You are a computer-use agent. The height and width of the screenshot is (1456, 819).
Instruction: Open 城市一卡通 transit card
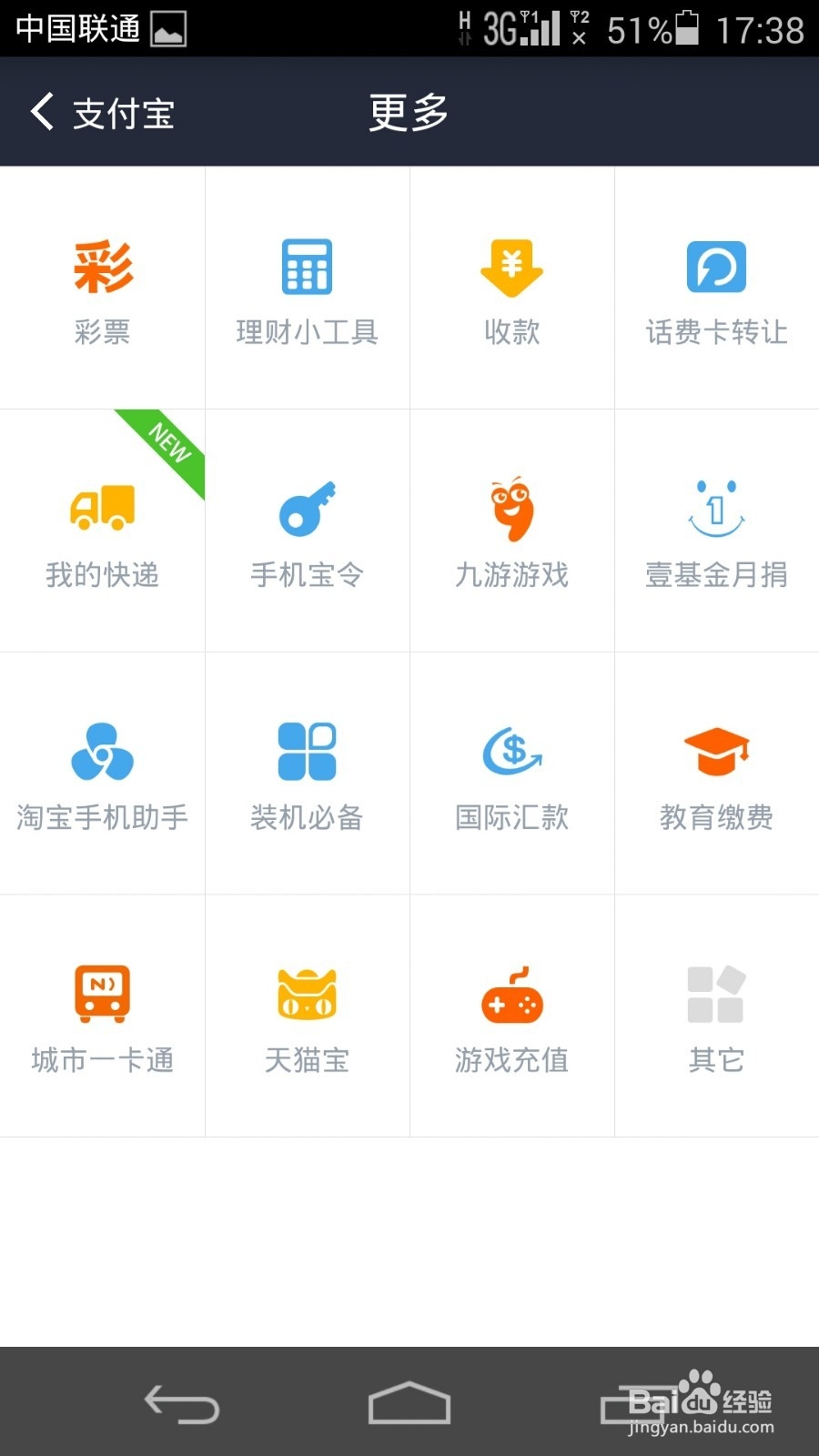click(102, 1016)
